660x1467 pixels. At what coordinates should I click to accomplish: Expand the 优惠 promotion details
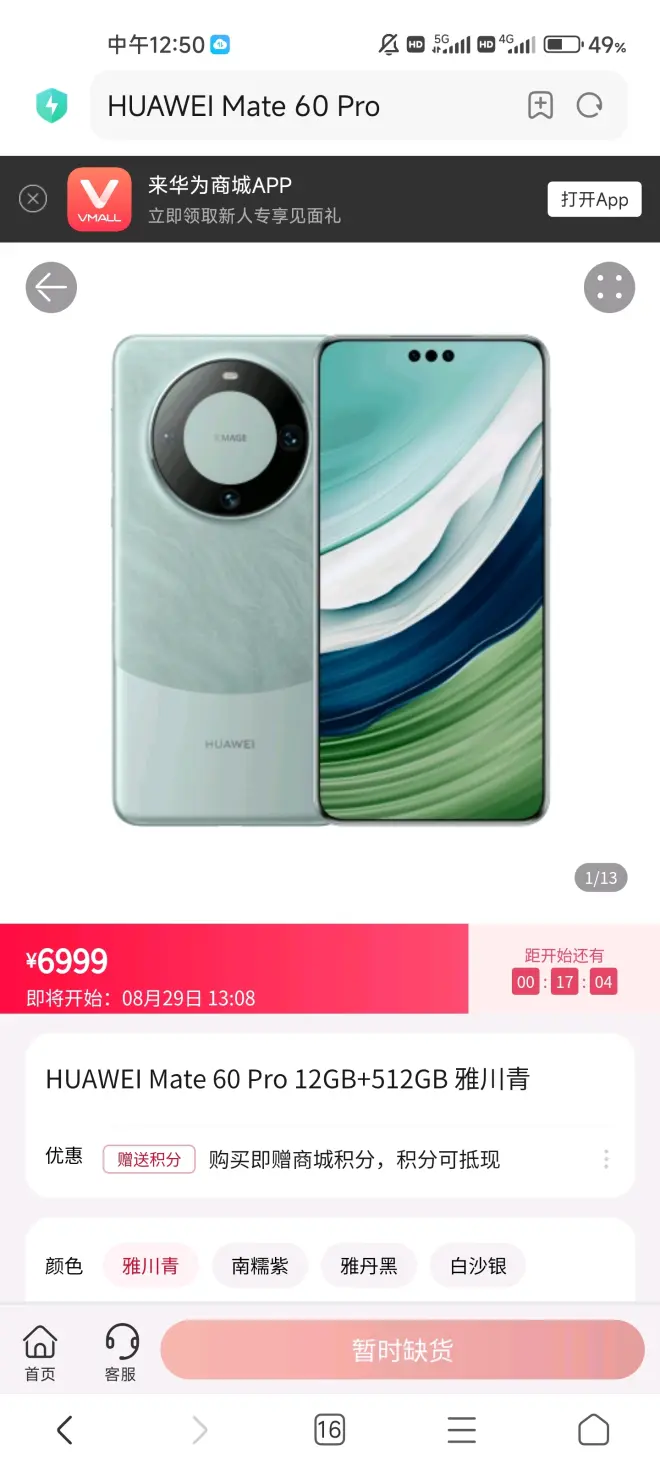[x=606, y=1159]
